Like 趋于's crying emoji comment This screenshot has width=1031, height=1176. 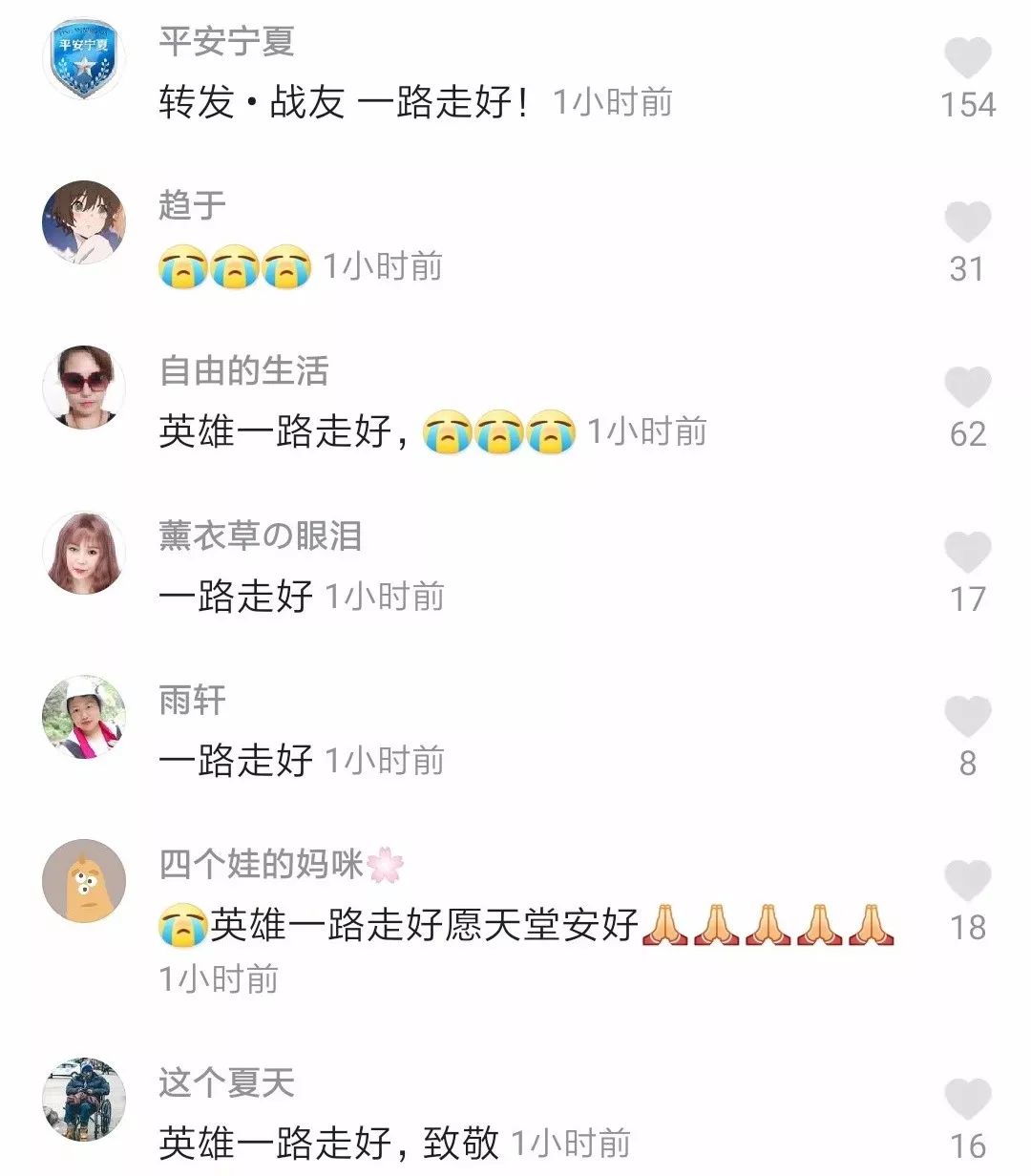tap(967, 223)
